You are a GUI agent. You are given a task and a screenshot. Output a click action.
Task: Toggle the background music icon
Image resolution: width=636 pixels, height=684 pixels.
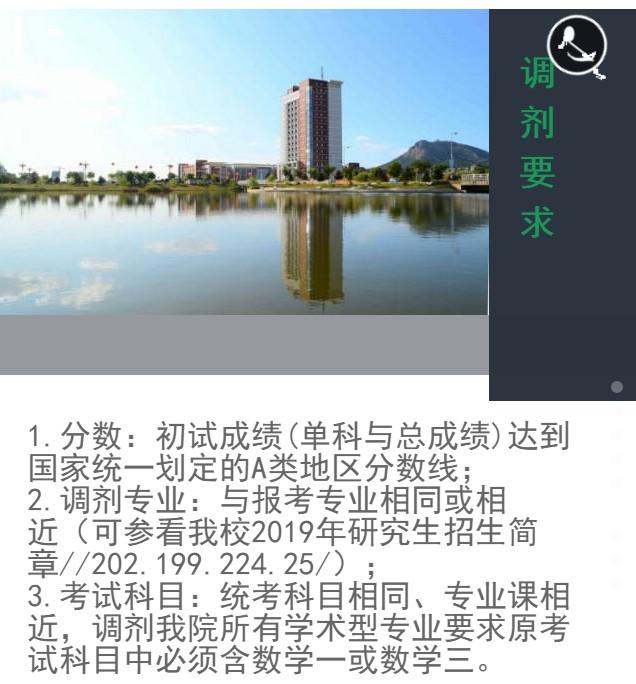577,45
